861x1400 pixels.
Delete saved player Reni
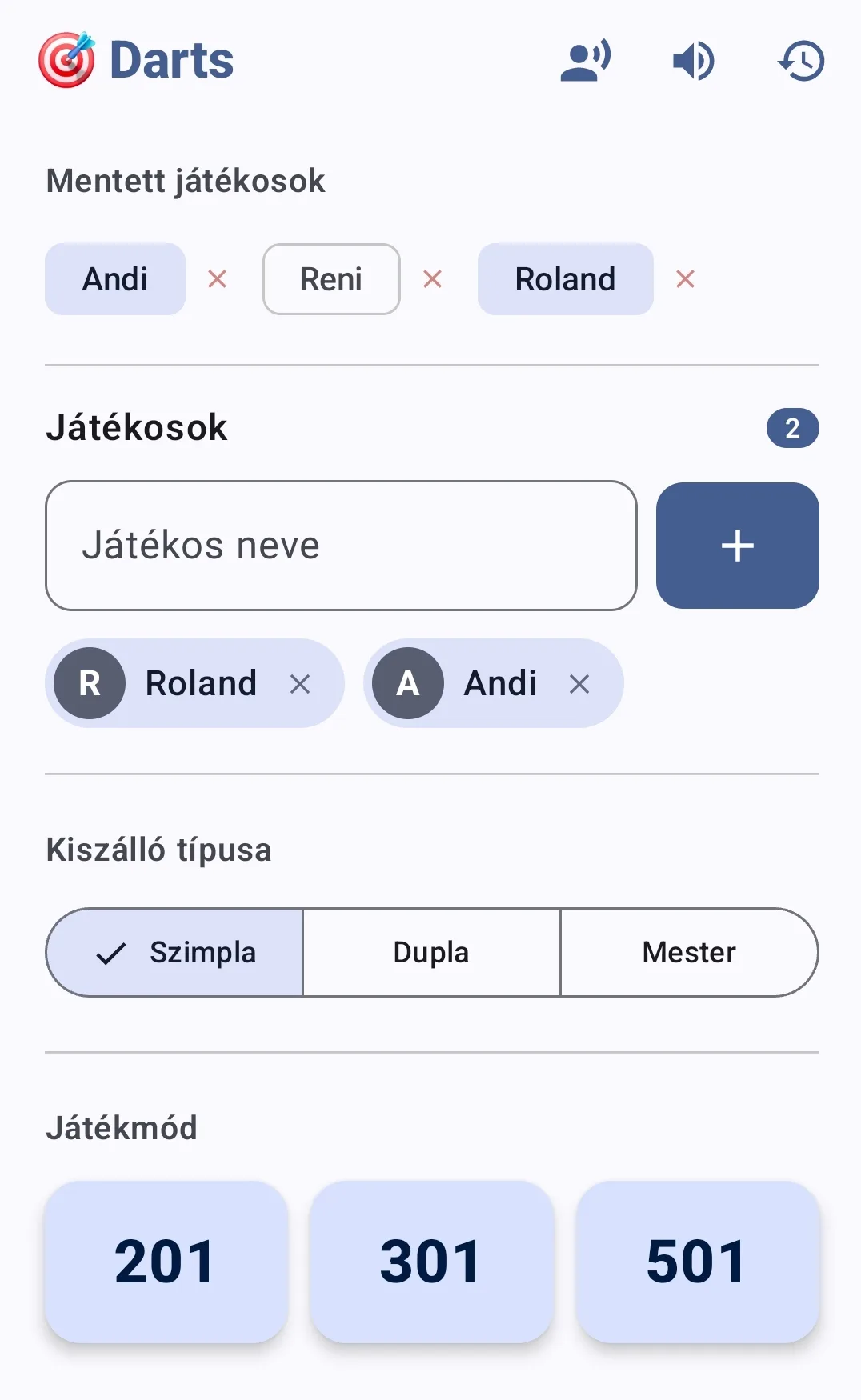pyautogui.click(x=433, y=279)
